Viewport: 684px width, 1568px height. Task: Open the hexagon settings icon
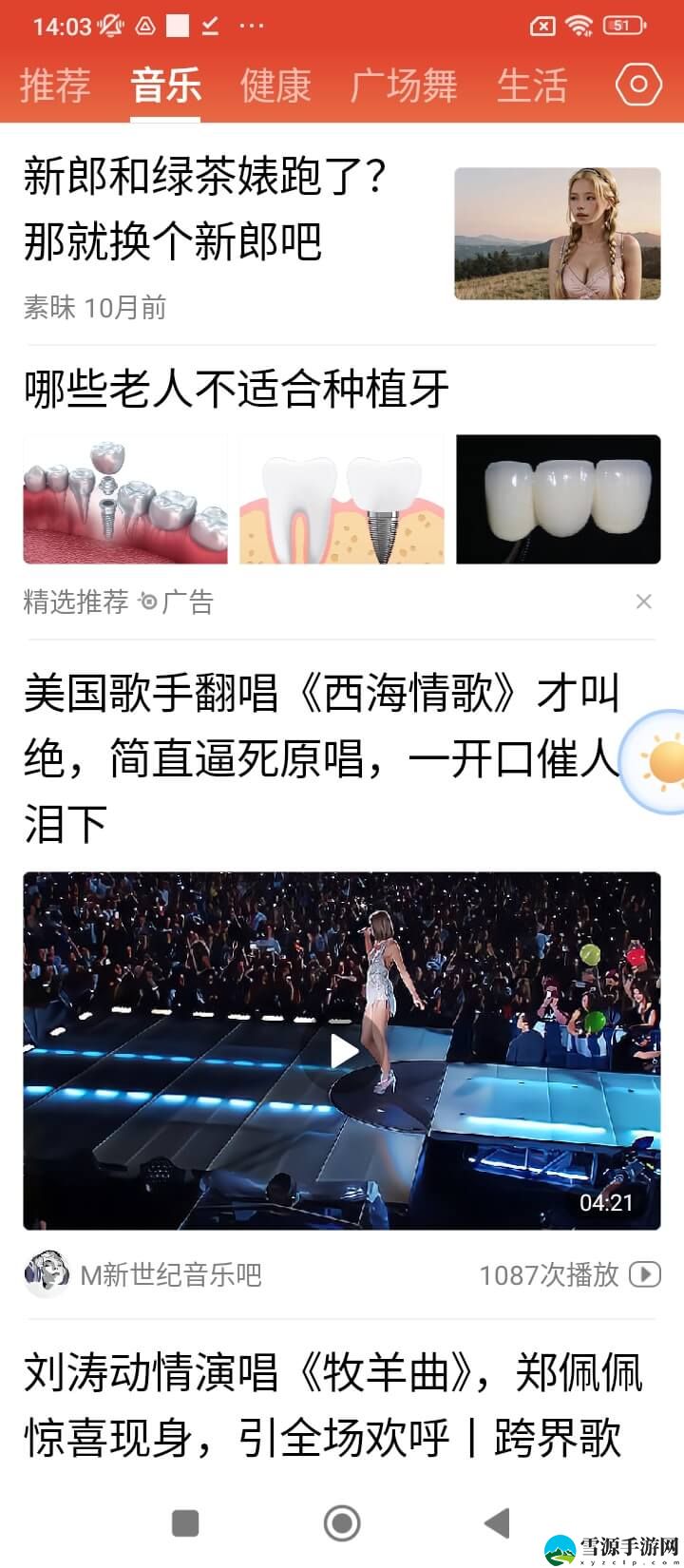click(x=638, y=85)
